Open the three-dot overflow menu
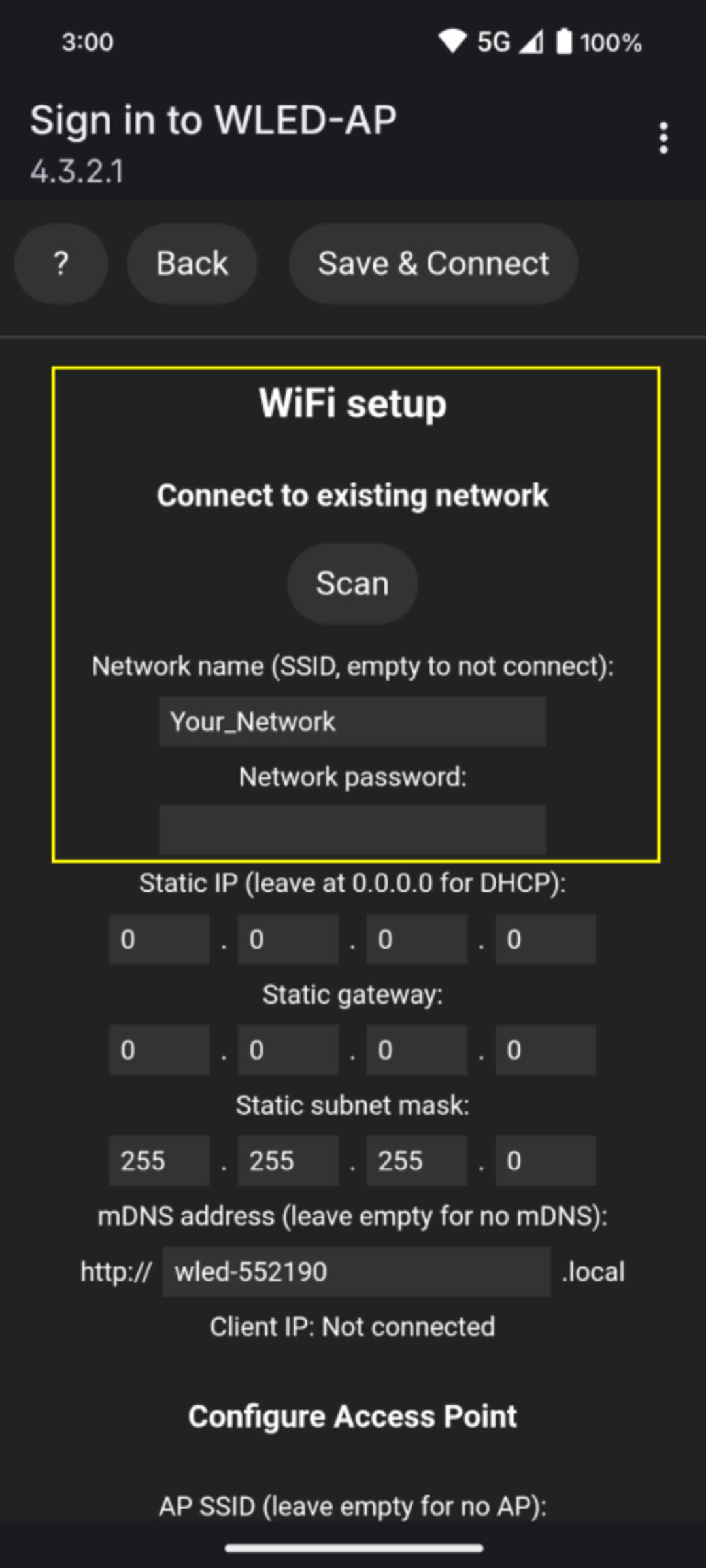This screenshot has height=1568, width=706. (x=664, y=138)
